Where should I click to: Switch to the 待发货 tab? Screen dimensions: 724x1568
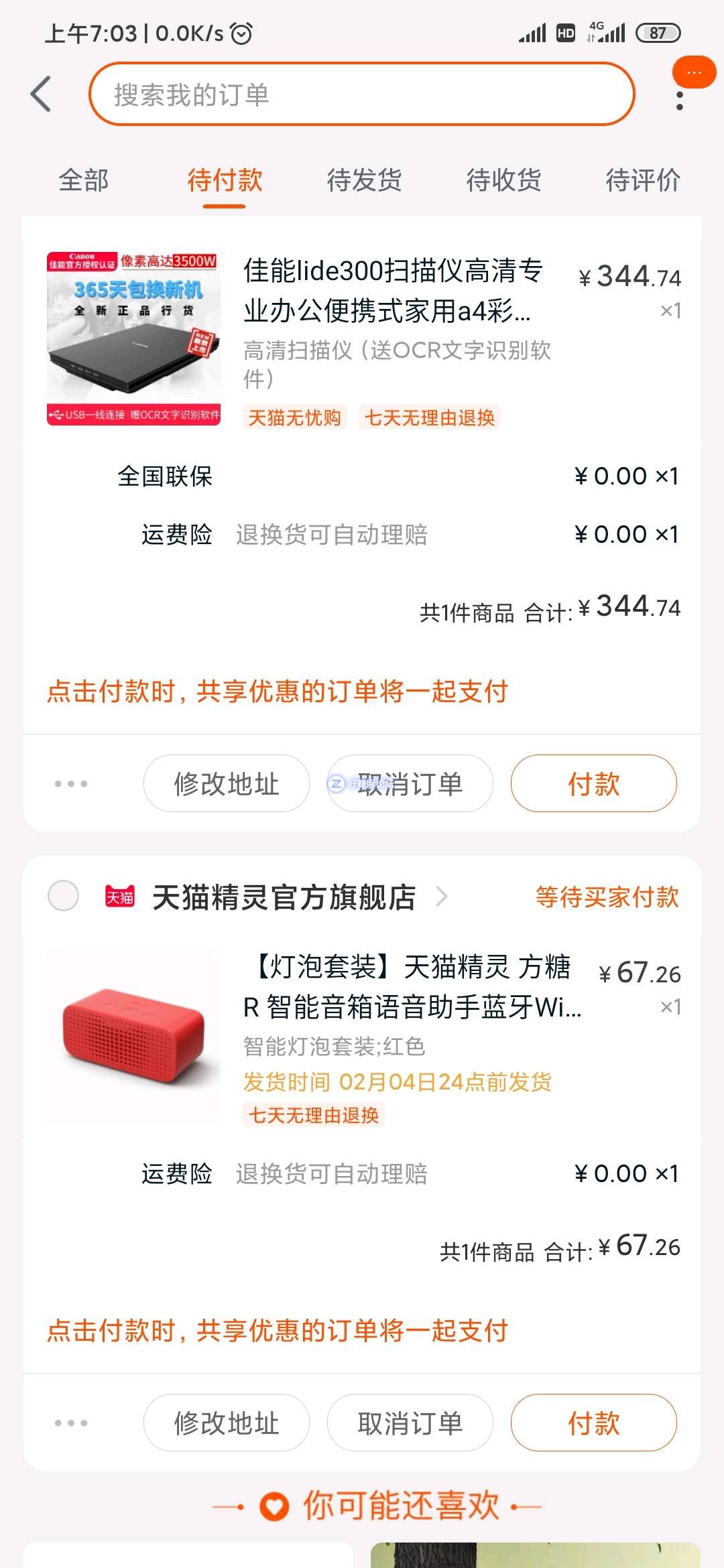click(x=364, y=180)
